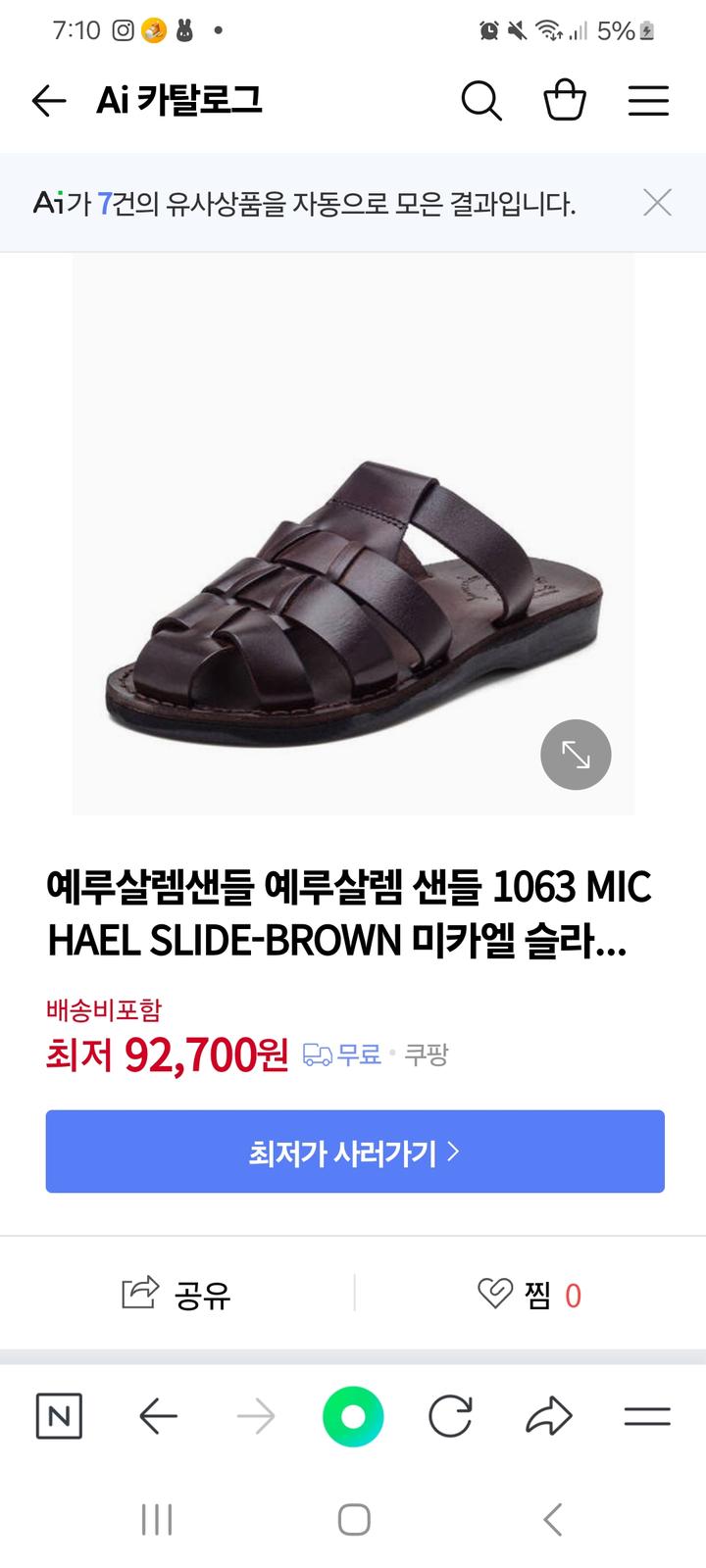Open Naver home N button

coord(59,1416)
